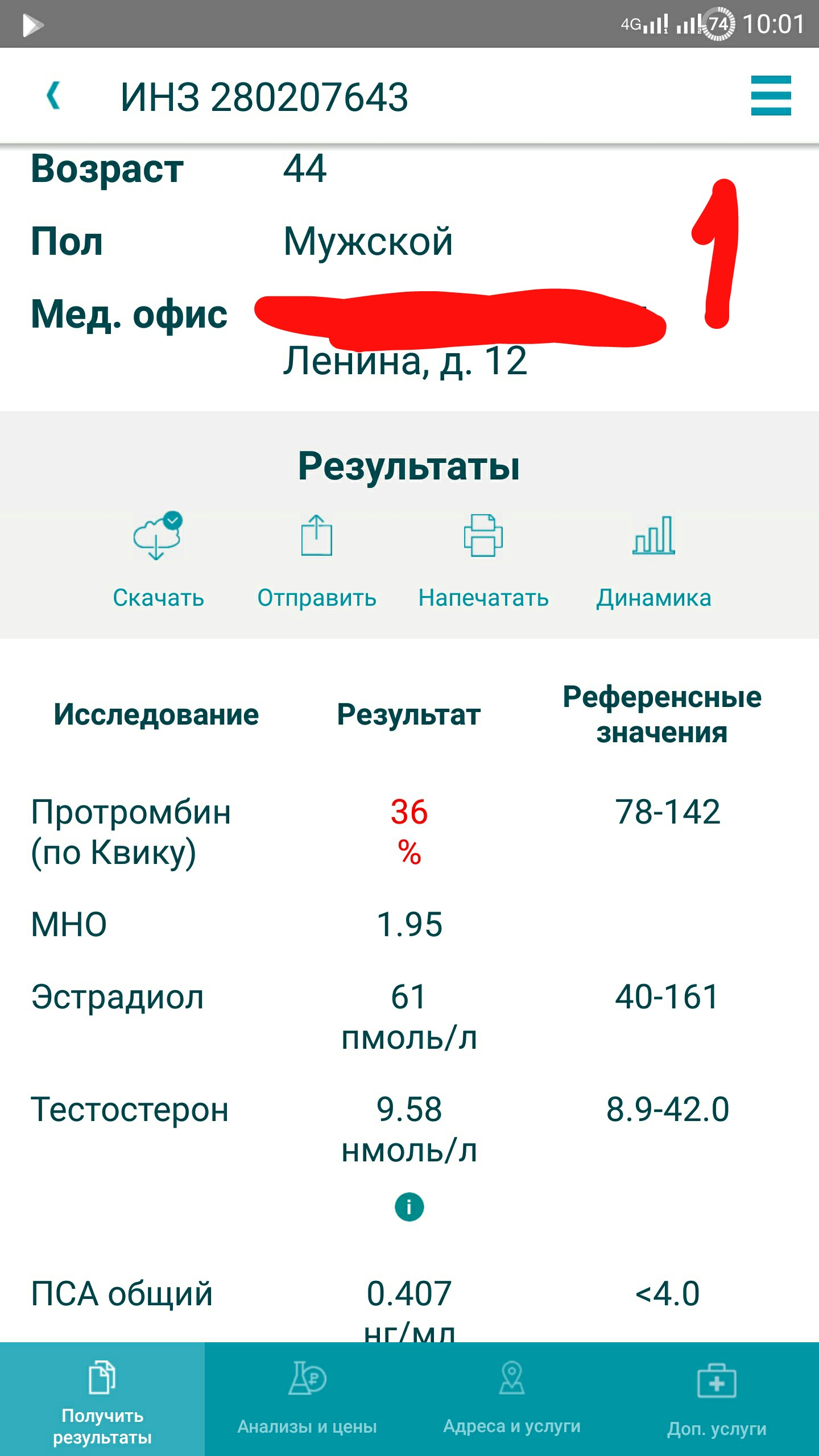Download results with Скачать
This screenshot has height=1456, width=819.
click(158, 560)
